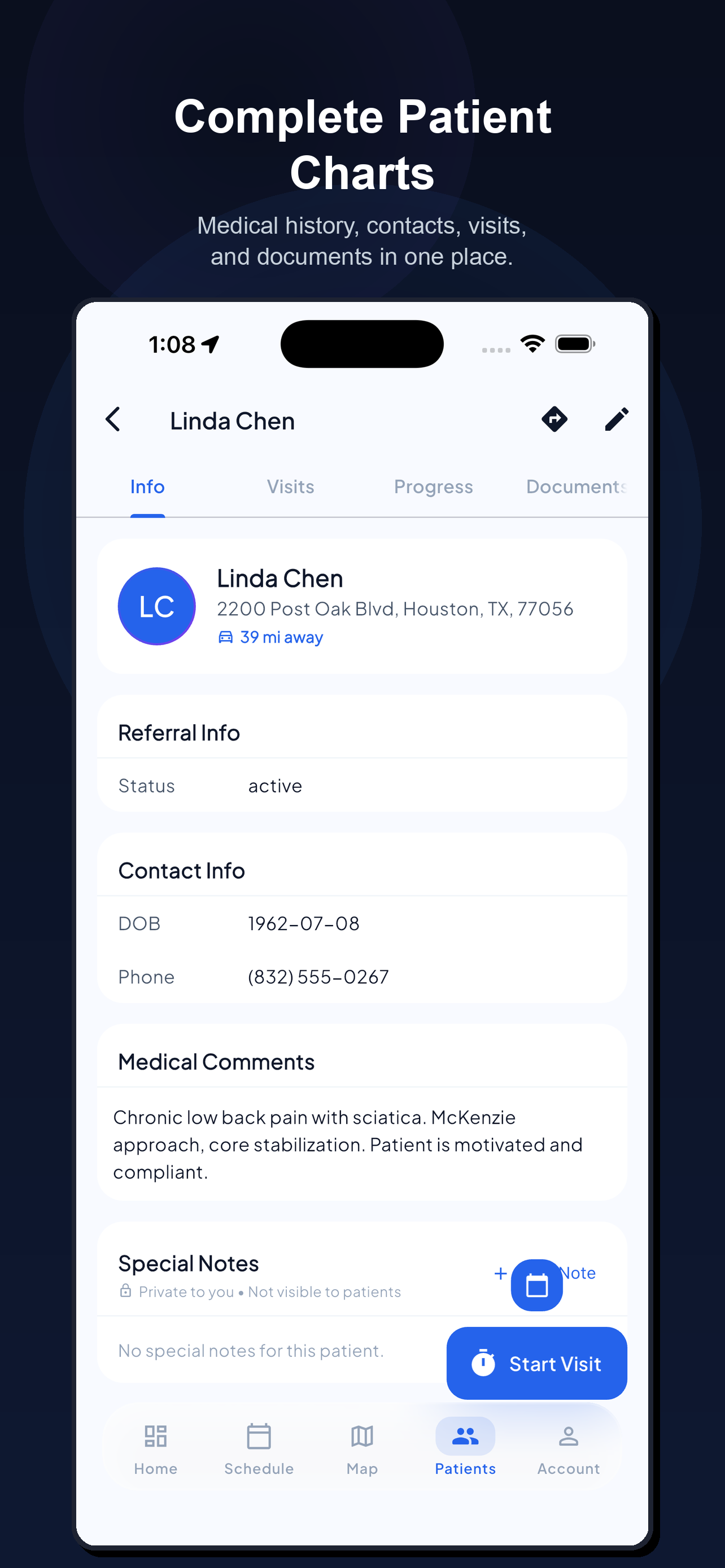The width and height of the screenshot is (725, 1568).
Task: Select the Patients icon
Action: click(465, 1436)
